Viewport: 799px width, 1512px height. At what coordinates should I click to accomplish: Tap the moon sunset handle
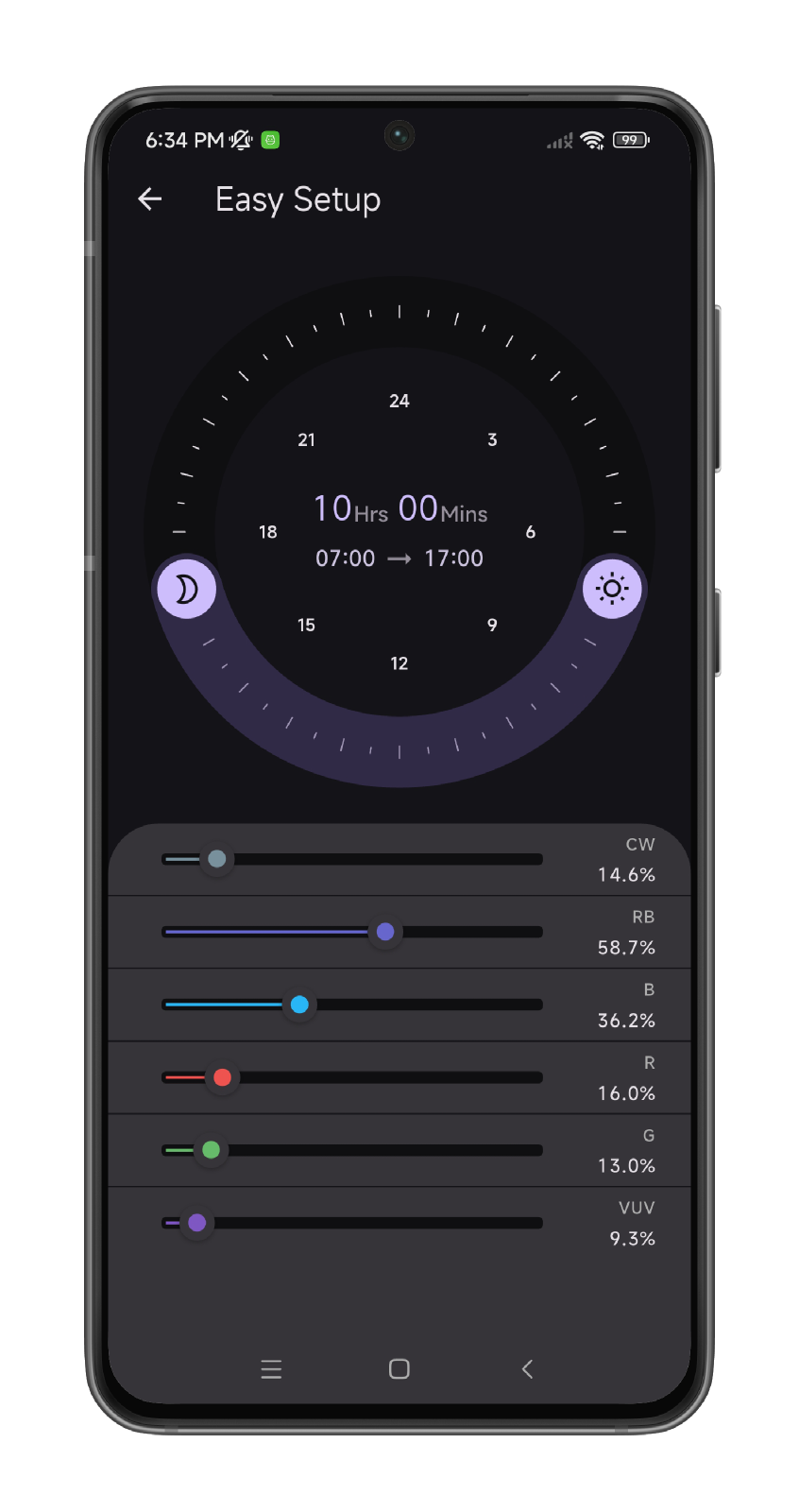pyautogui.click(x=187, y=589)
